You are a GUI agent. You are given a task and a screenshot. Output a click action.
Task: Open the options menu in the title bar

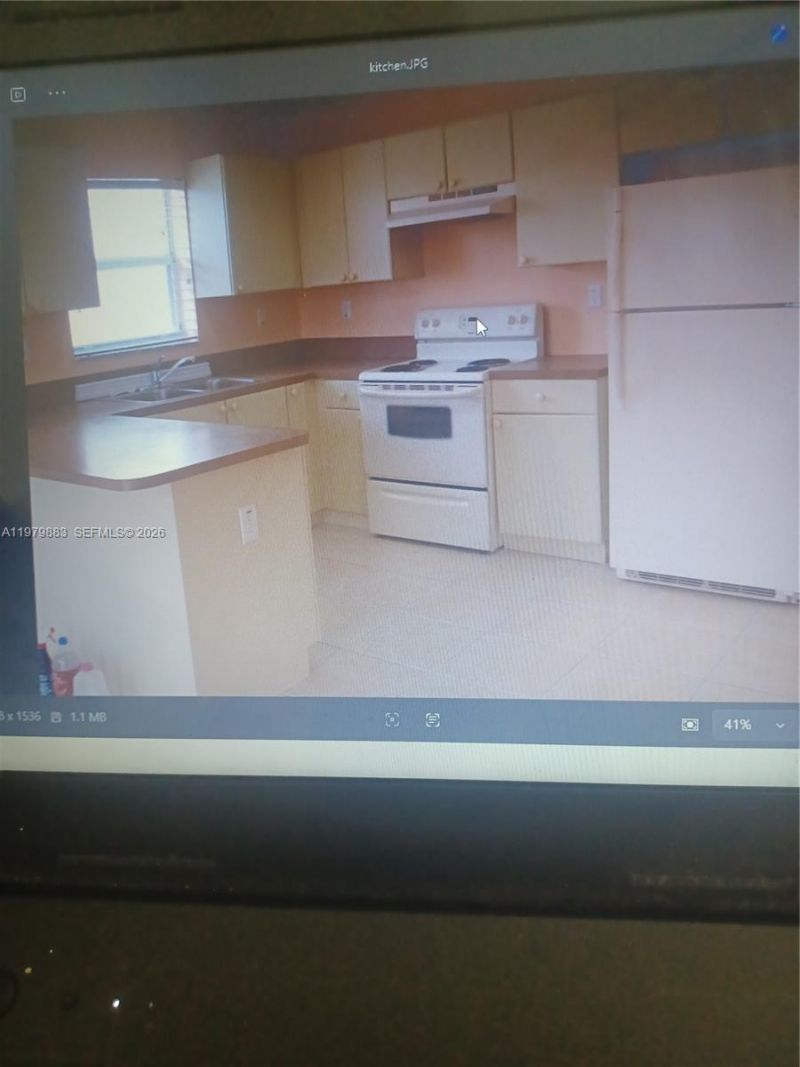click(x=57, y=91)
